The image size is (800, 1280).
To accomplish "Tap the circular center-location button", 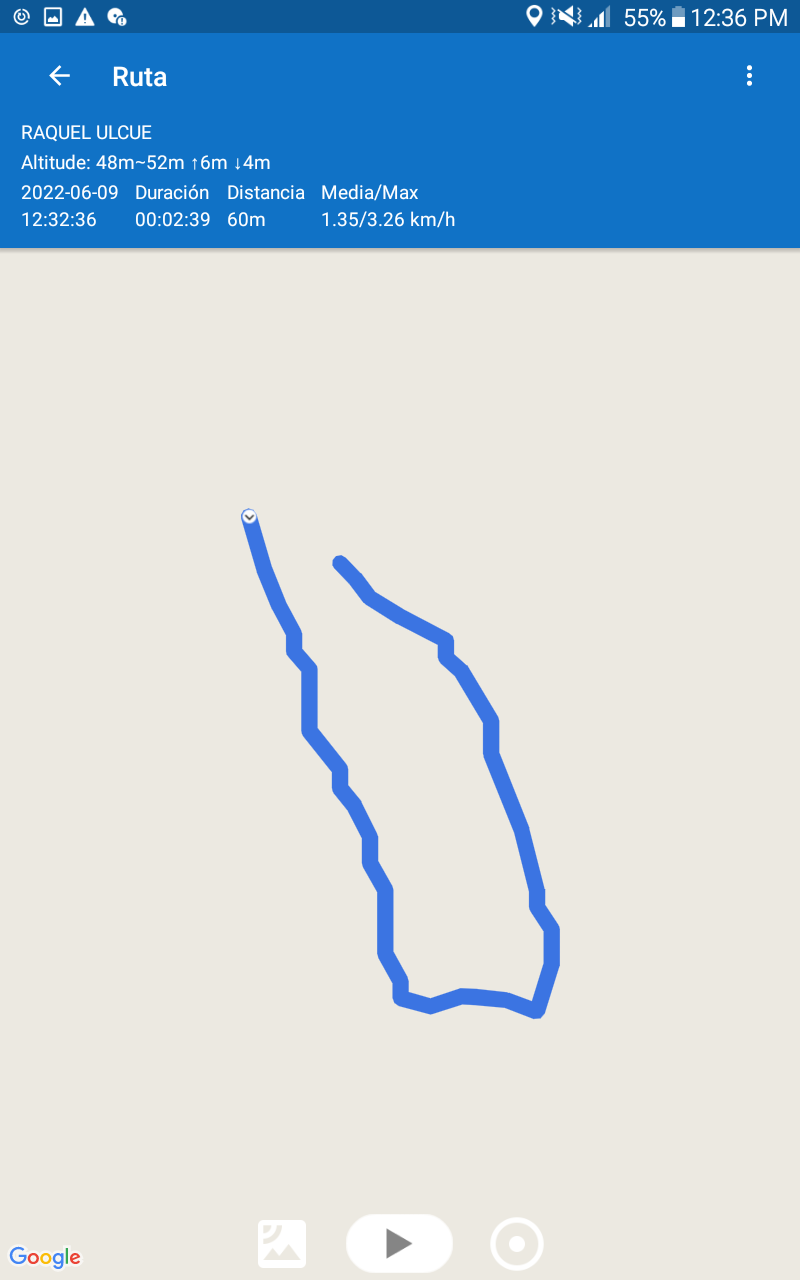I will click(517, 1244).
